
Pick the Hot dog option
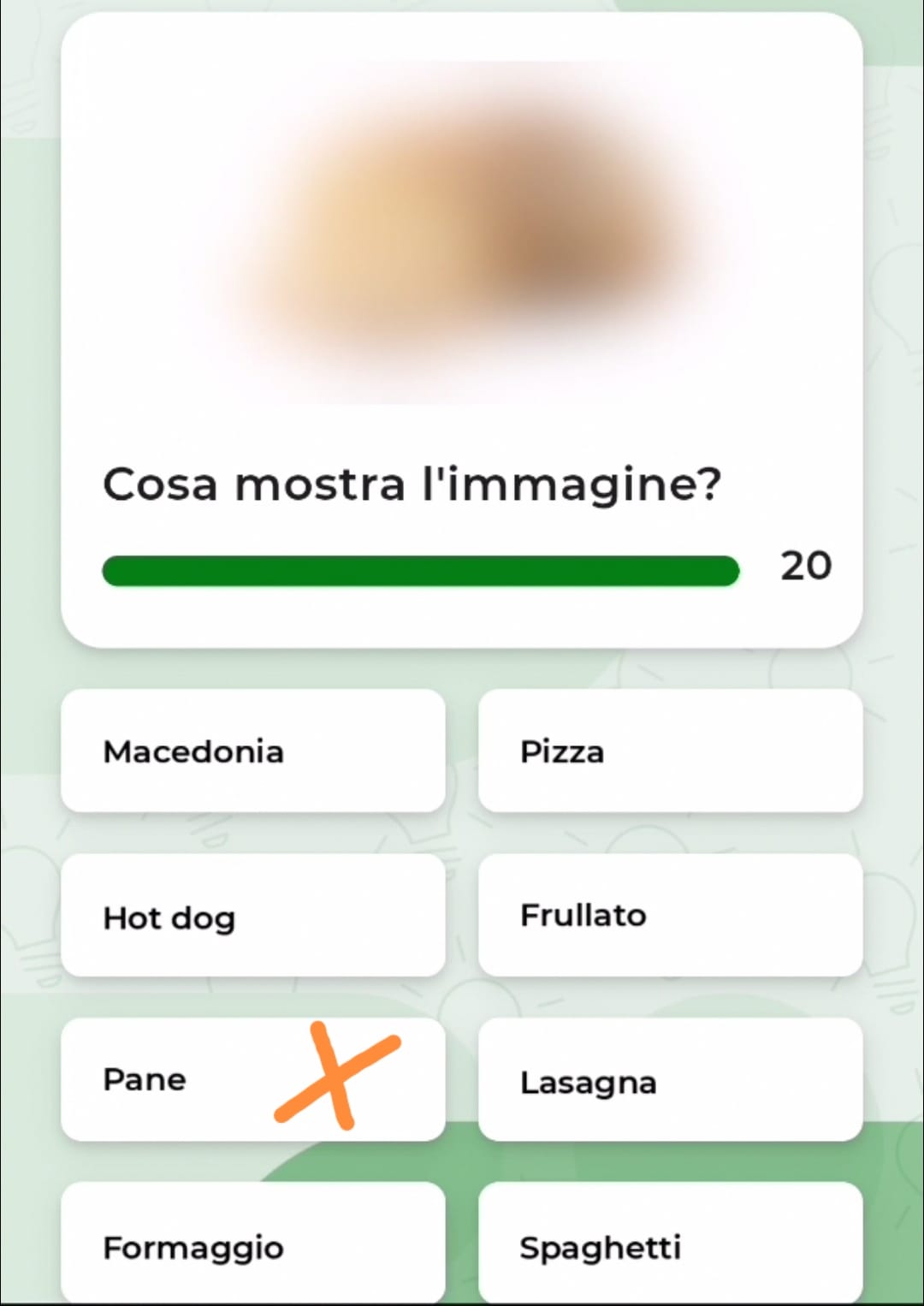point(252,916)
